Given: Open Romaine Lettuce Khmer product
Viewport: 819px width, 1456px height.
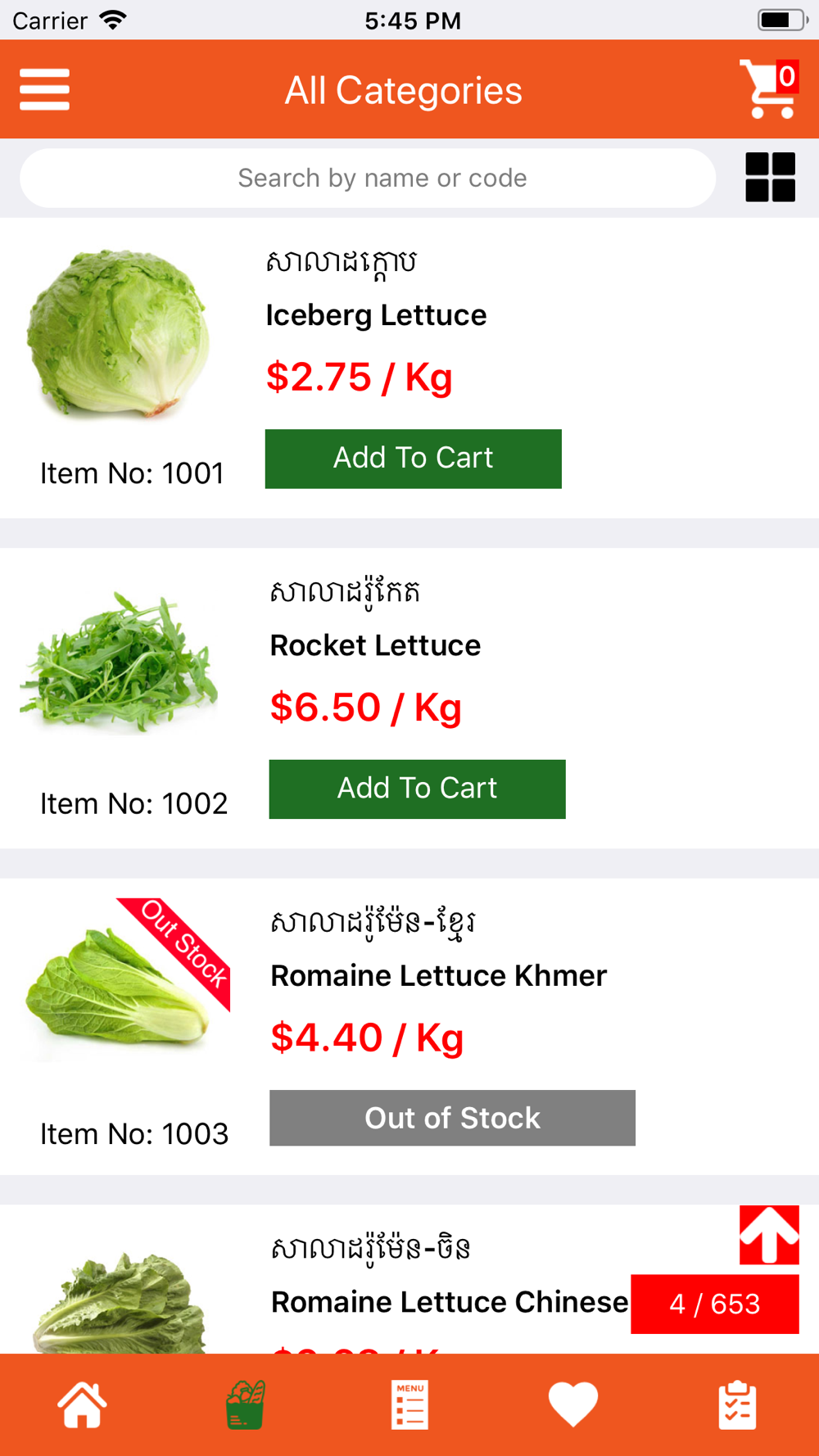Looking at the screenshot, I should pos(438,975).
